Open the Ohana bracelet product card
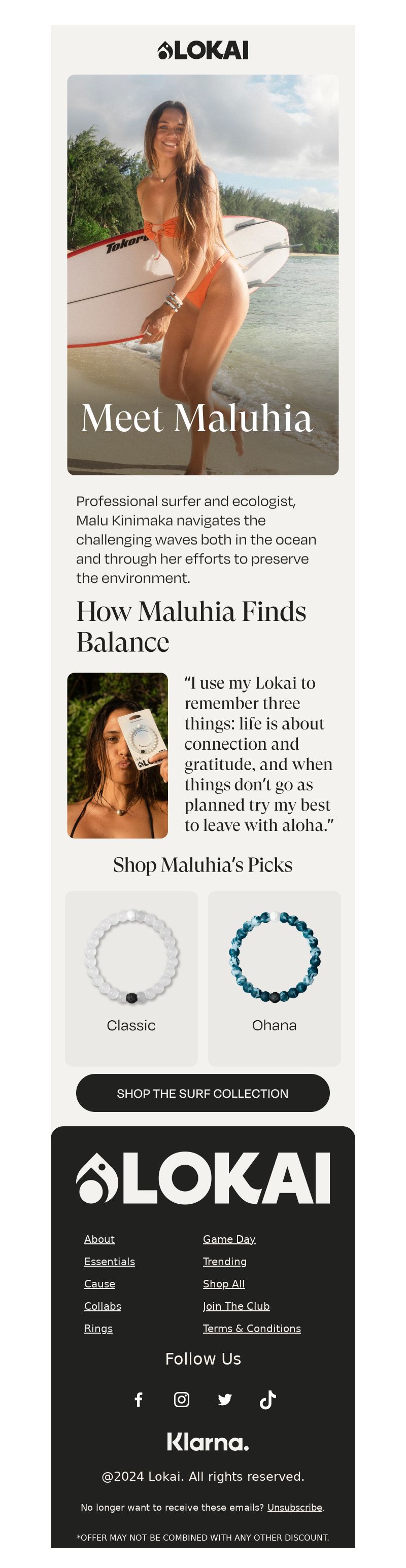The image size is (406, 1568). (274, 978)
